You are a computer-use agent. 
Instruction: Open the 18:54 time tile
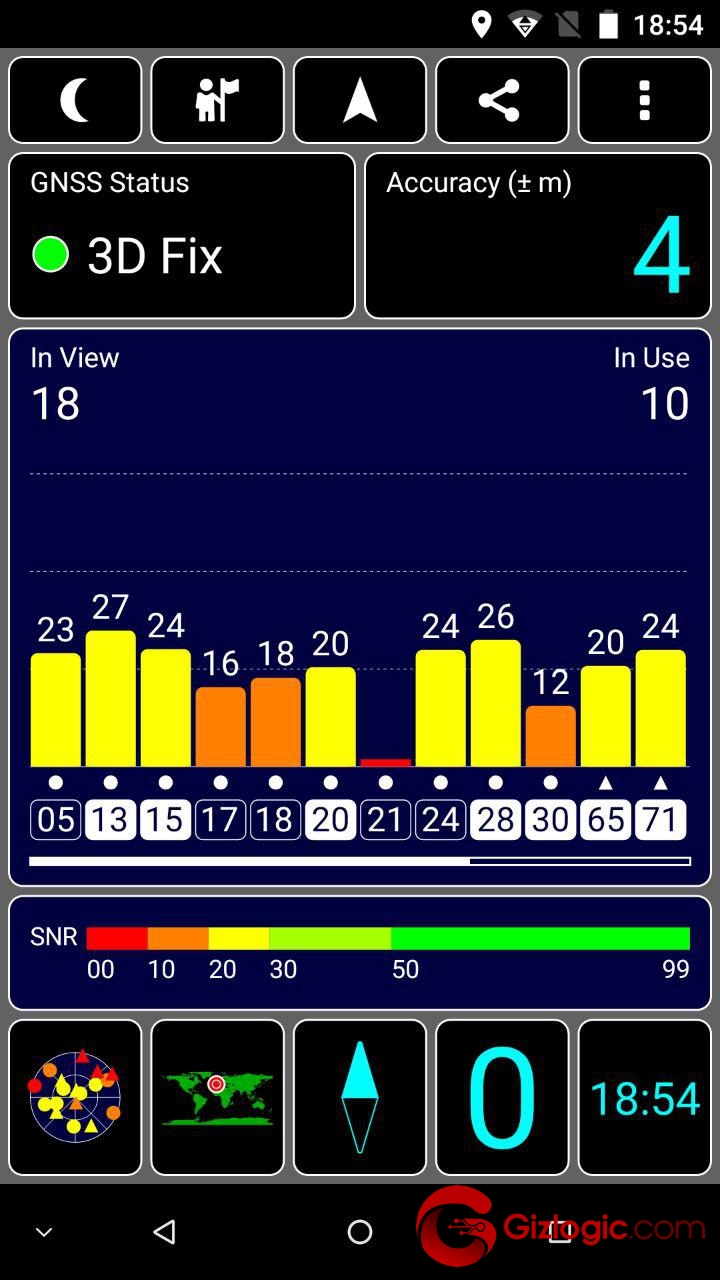[645, 1097]
